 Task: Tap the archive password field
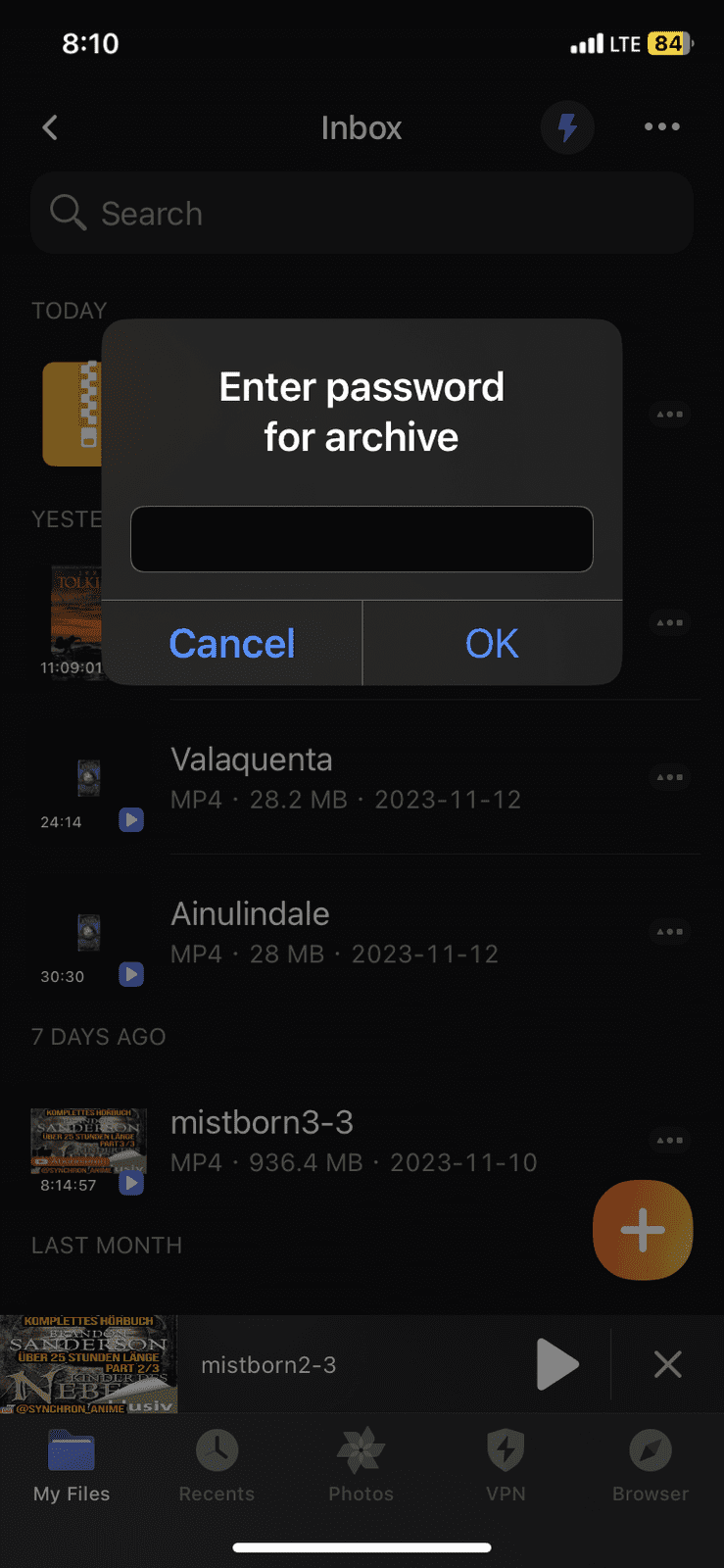(362, 539)
